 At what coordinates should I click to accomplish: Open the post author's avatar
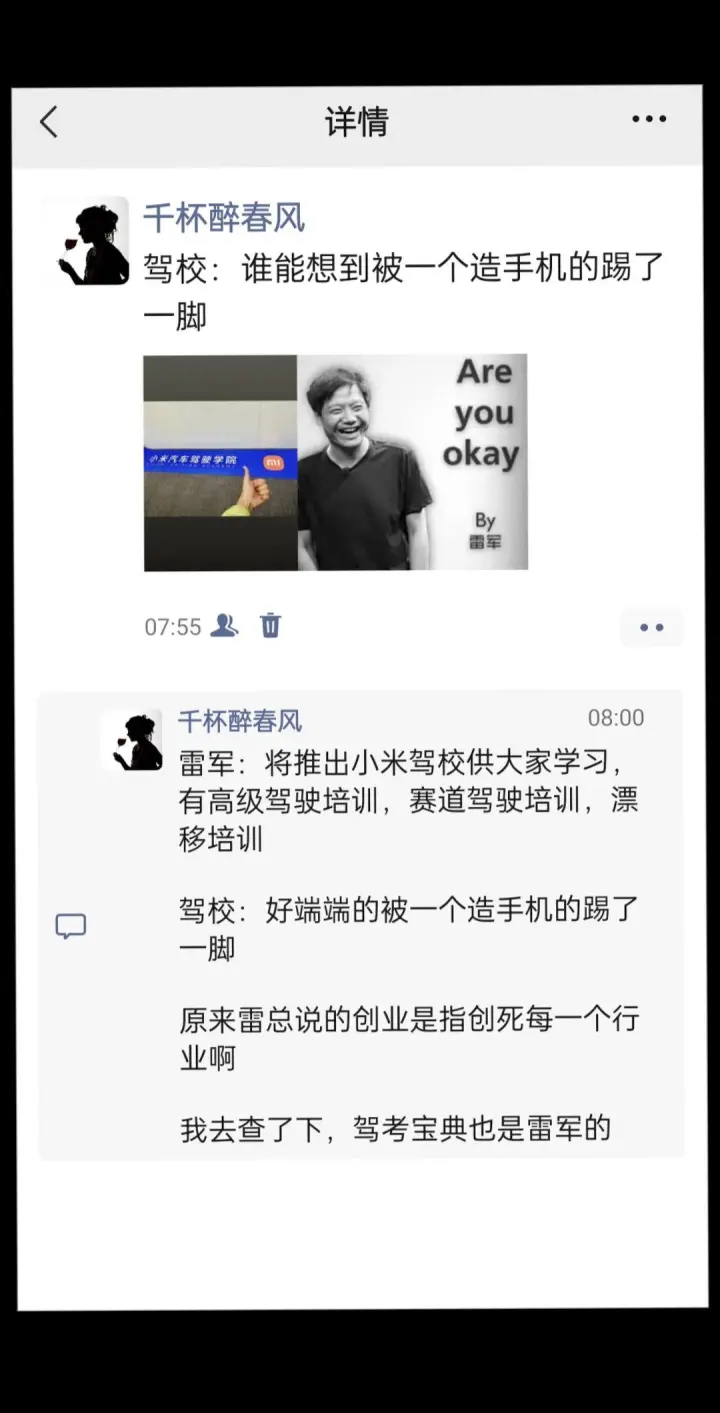[86, 241]
